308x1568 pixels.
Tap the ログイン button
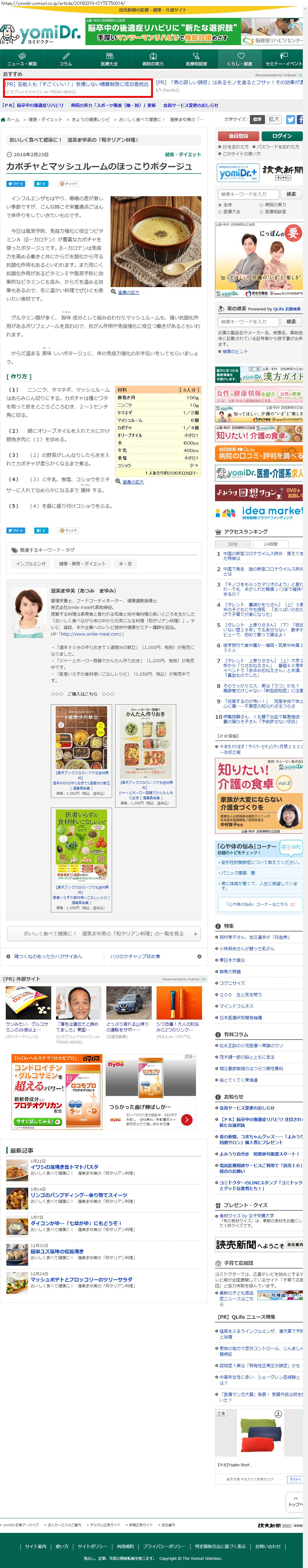click(x=282, y=136)
